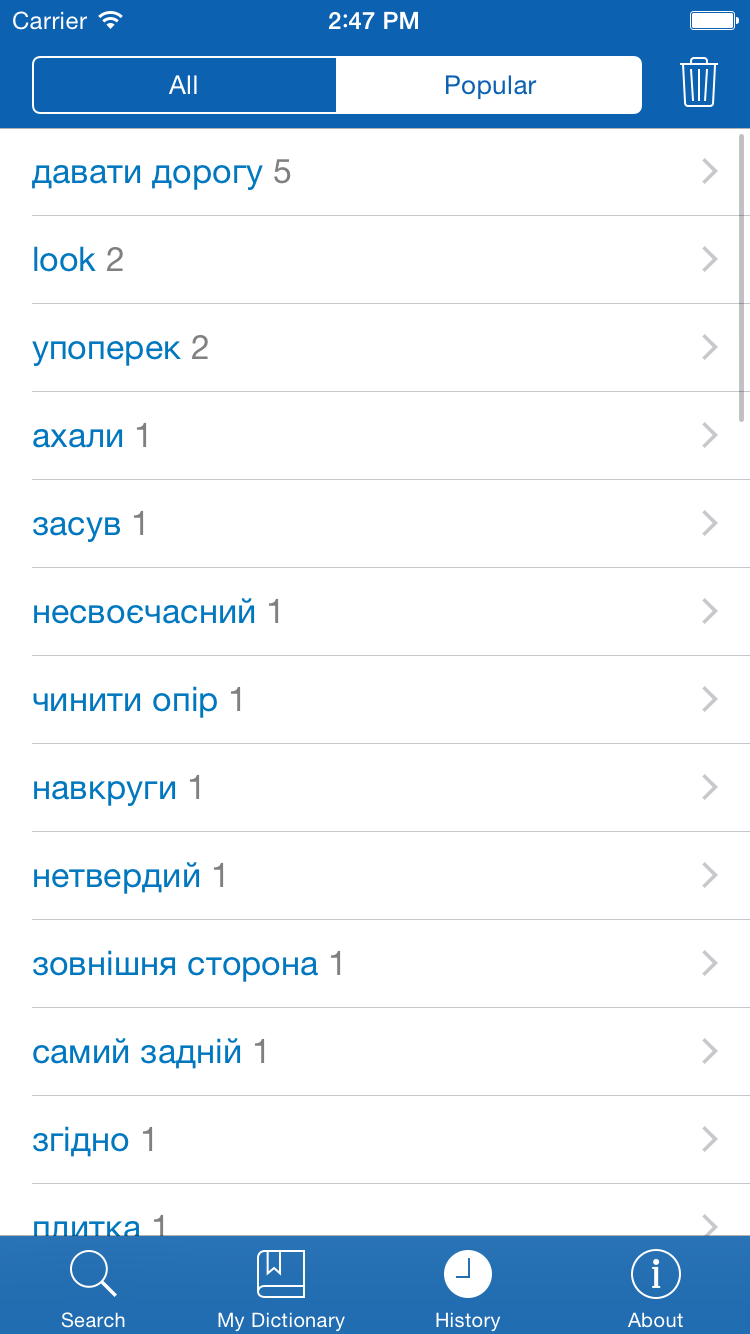Expand the entry for 'look'

(x=710, y=259)
